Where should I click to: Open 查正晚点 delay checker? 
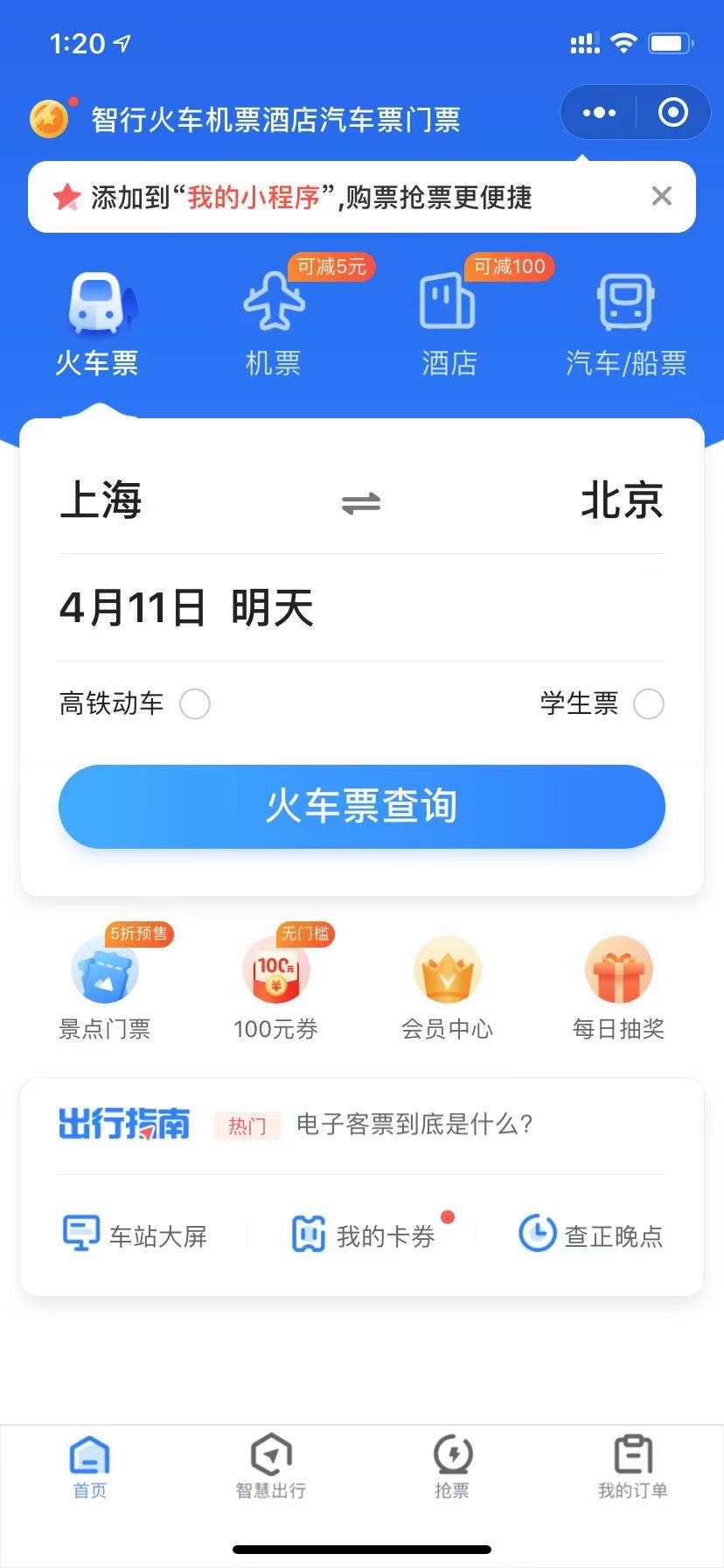tap(591, 1235)
